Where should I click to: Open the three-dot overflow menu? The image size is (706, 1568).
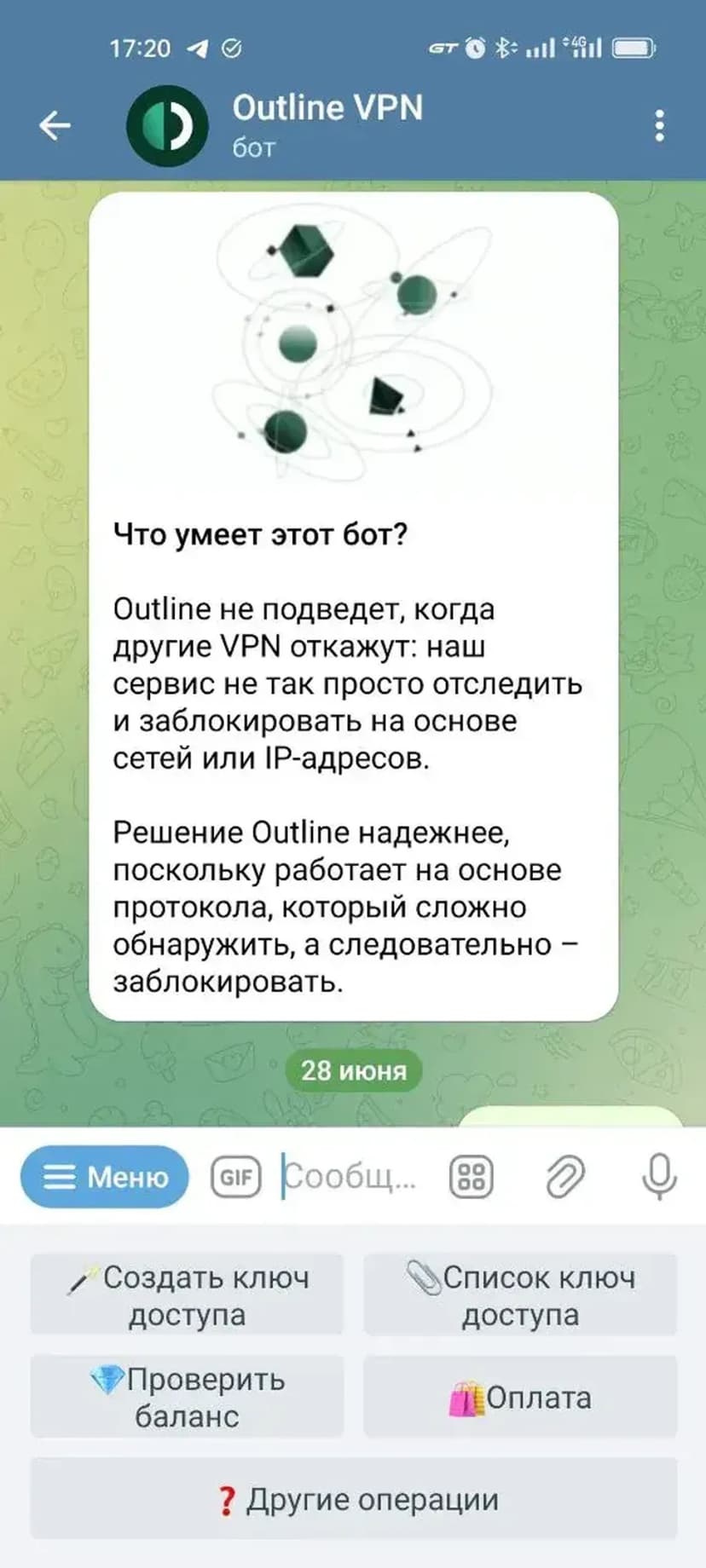click(x=659, y=126)
